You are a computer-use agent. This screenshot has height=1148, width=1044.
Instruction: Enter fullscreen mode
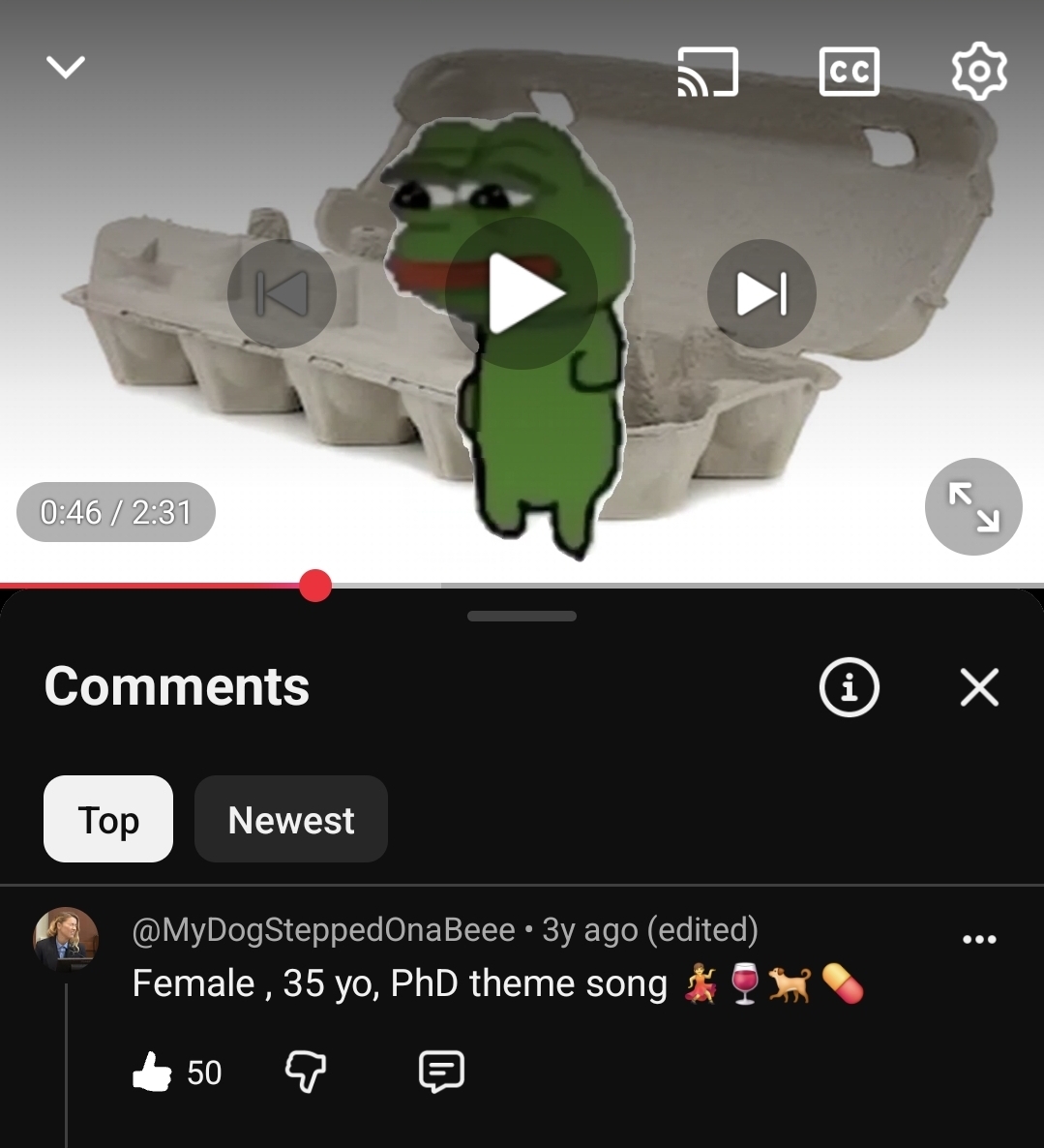point(973,506)
